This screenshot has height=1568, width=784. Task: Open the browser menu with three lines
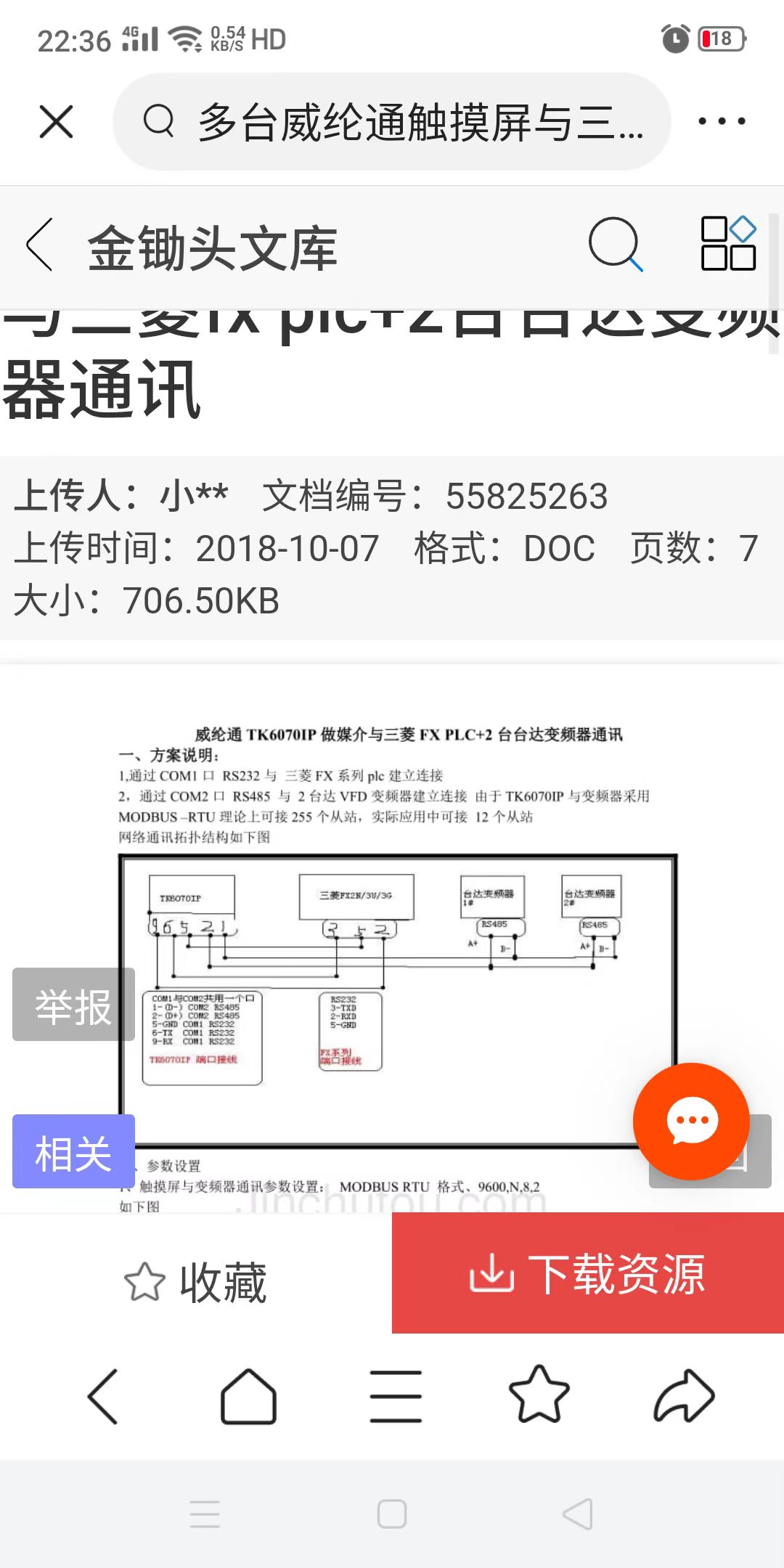(395, 1396)
